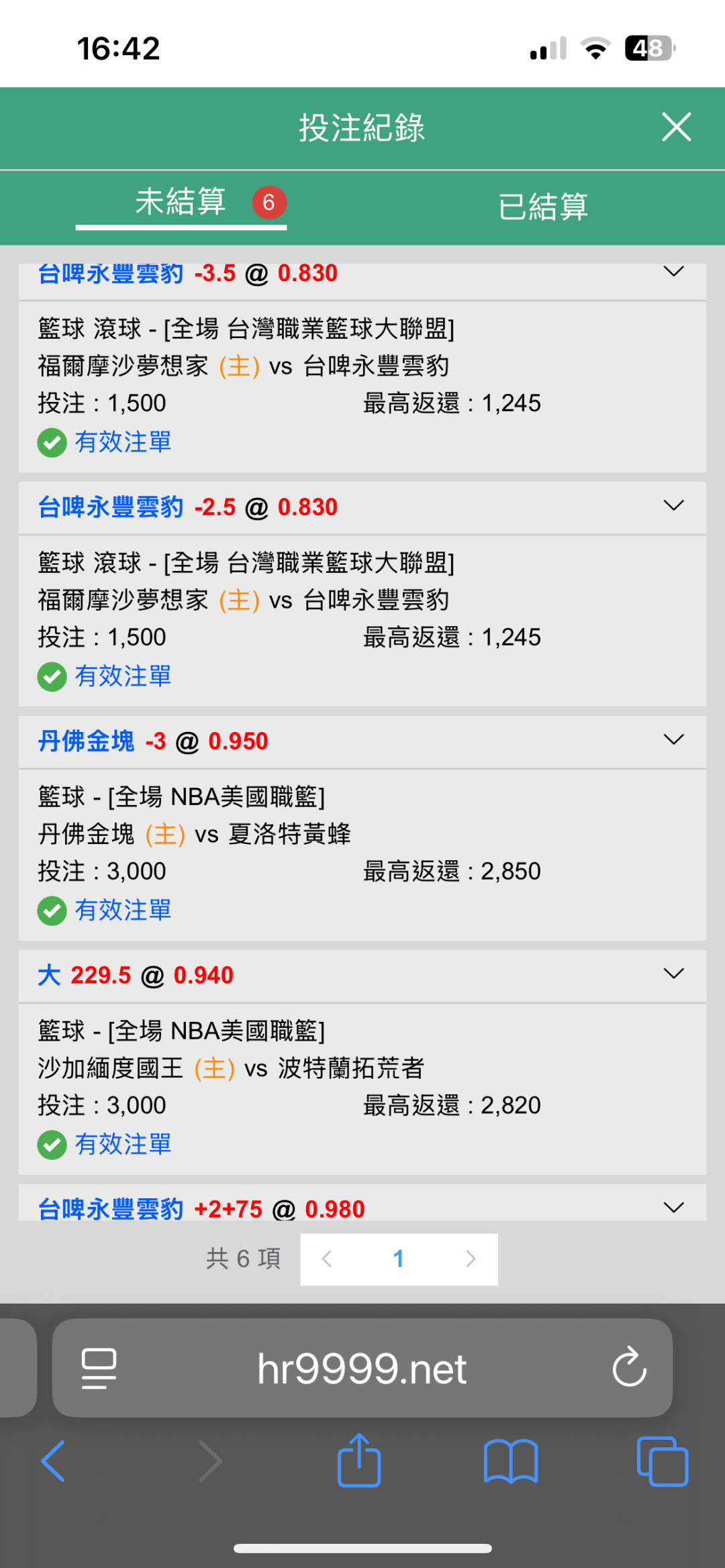Close the 投注紀錄 panel
Screen dimensions: 725x1568
pyautogui.click(x=676, y=127)
